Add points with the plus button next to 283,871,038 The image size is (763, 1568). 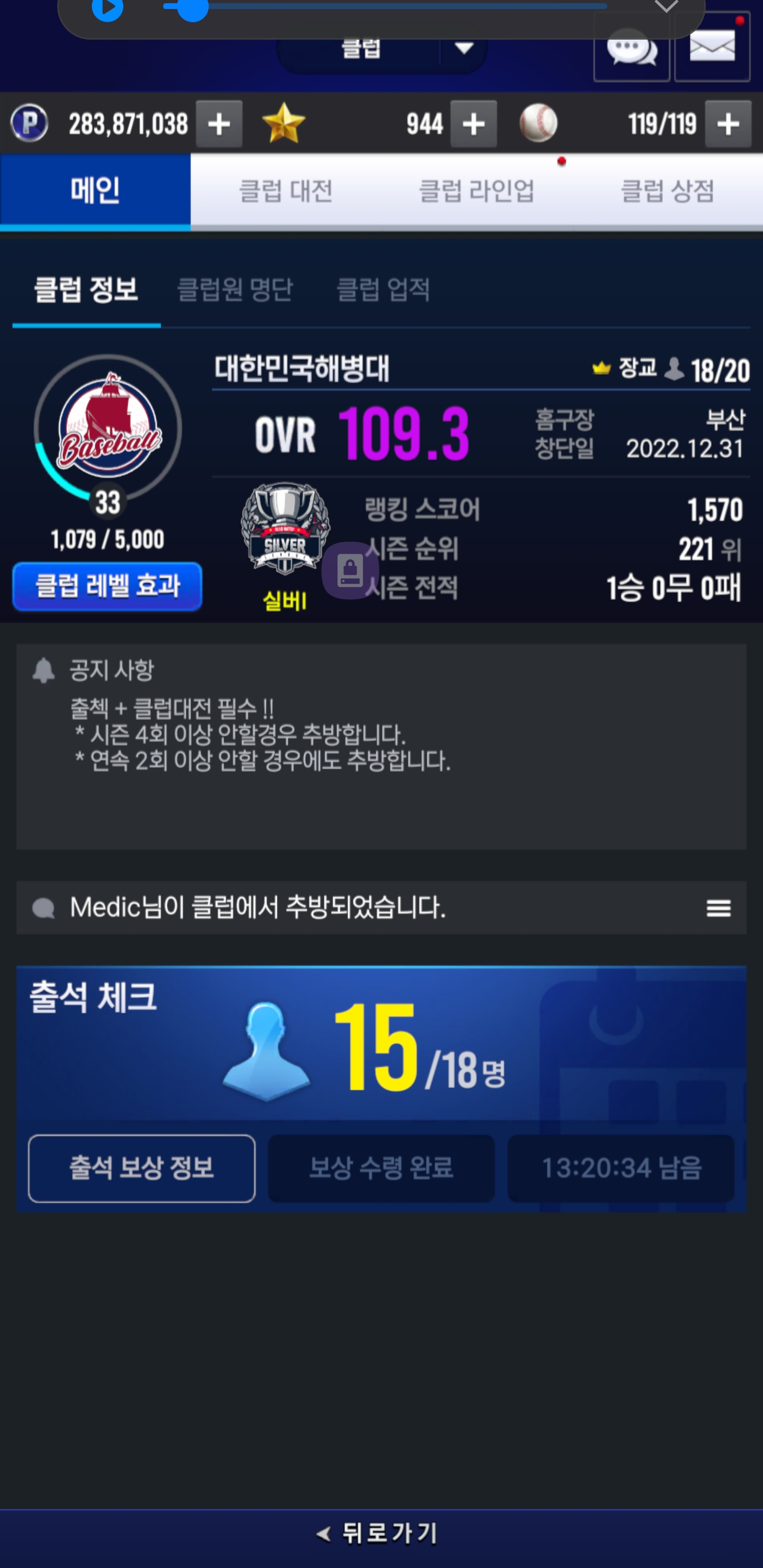(x=219, y=124)
